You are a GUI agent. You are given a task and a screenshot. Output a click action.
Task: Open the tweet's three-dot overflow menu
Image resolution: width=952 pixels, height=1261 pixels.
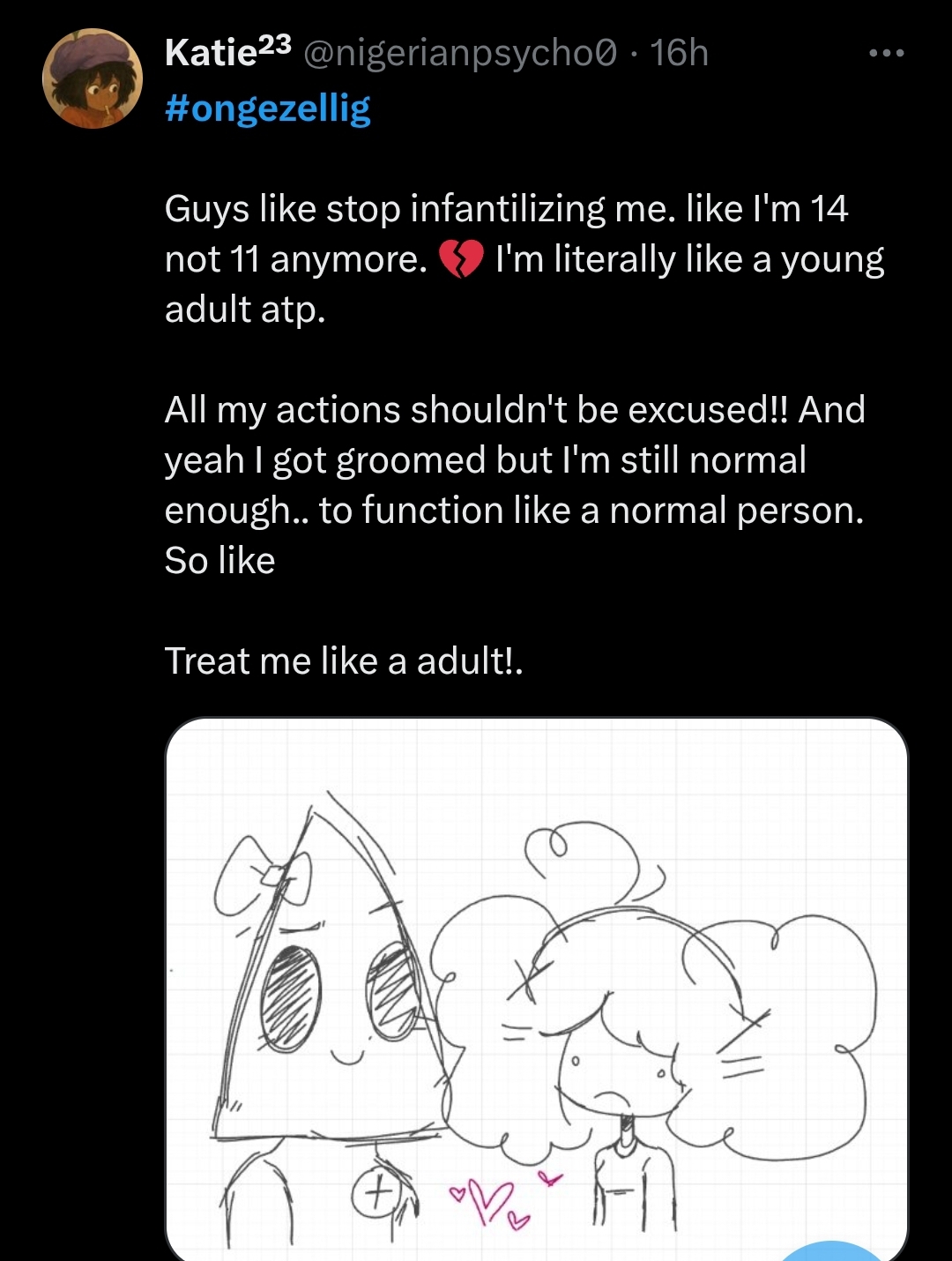point(886,54)
